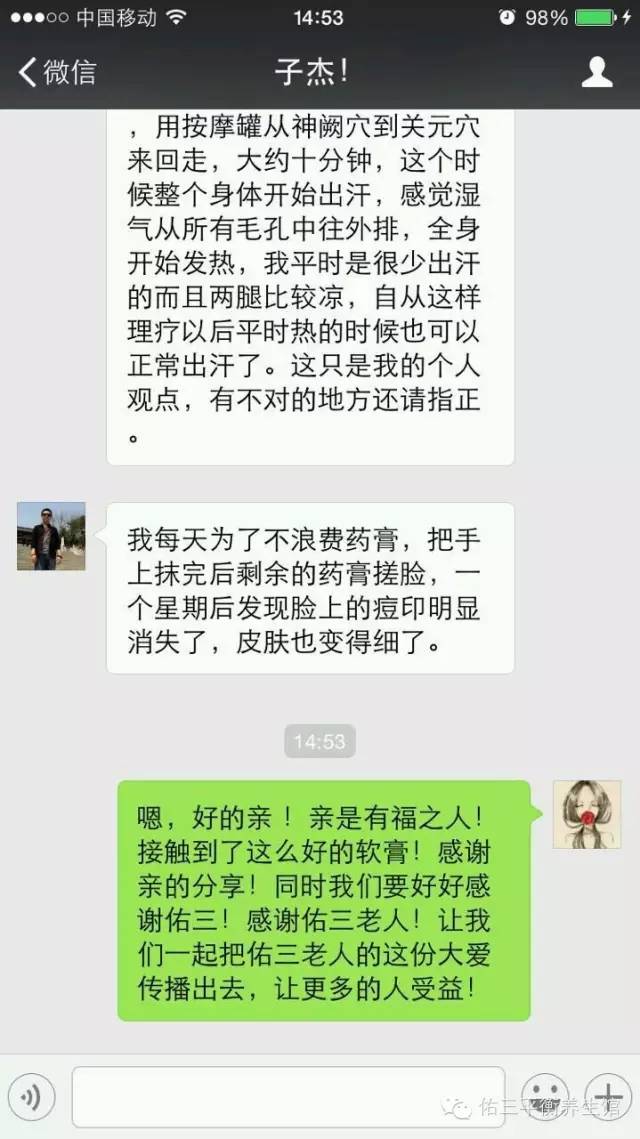View the contact's avatar on the left
This screenshot has width=640, height=1139.
point(51,536)
